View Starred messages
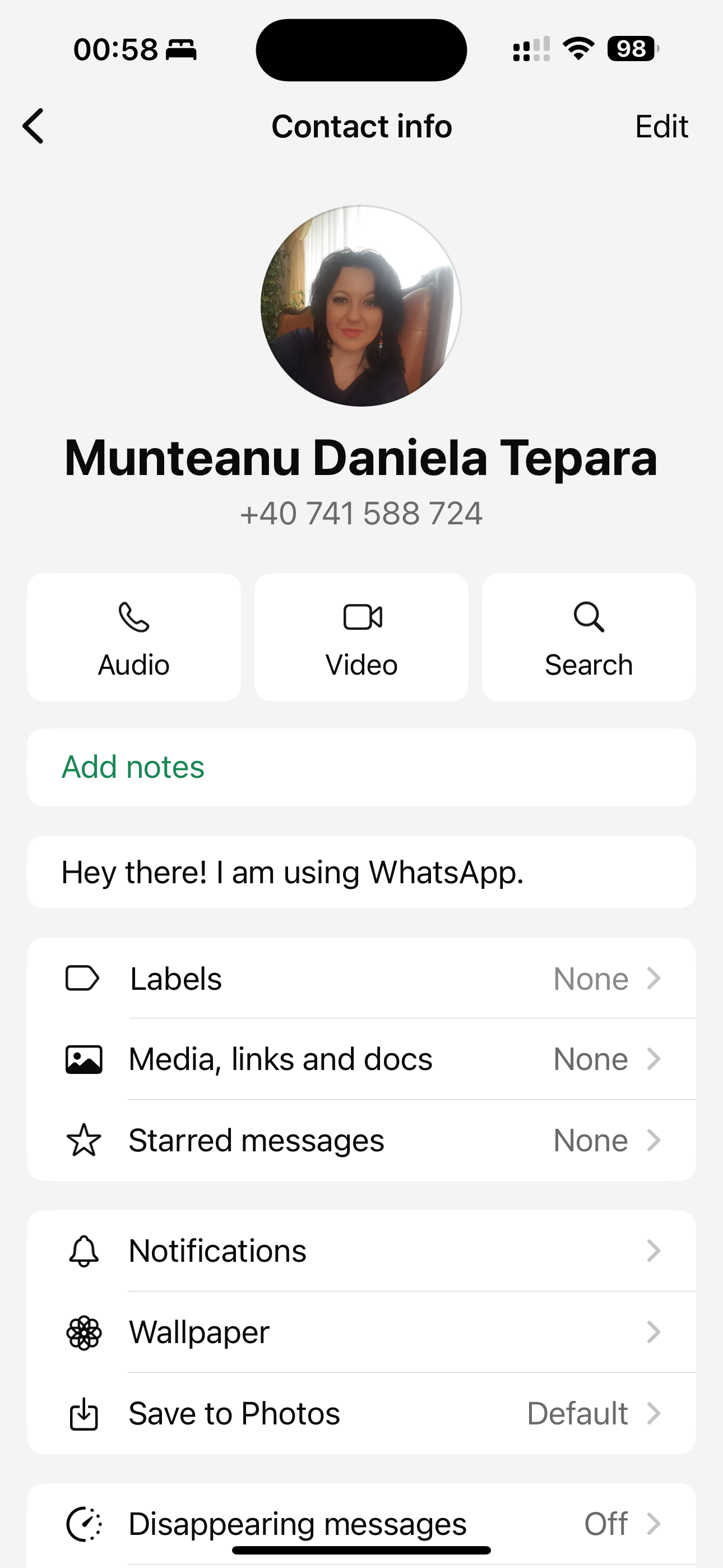 point(361,1140)
